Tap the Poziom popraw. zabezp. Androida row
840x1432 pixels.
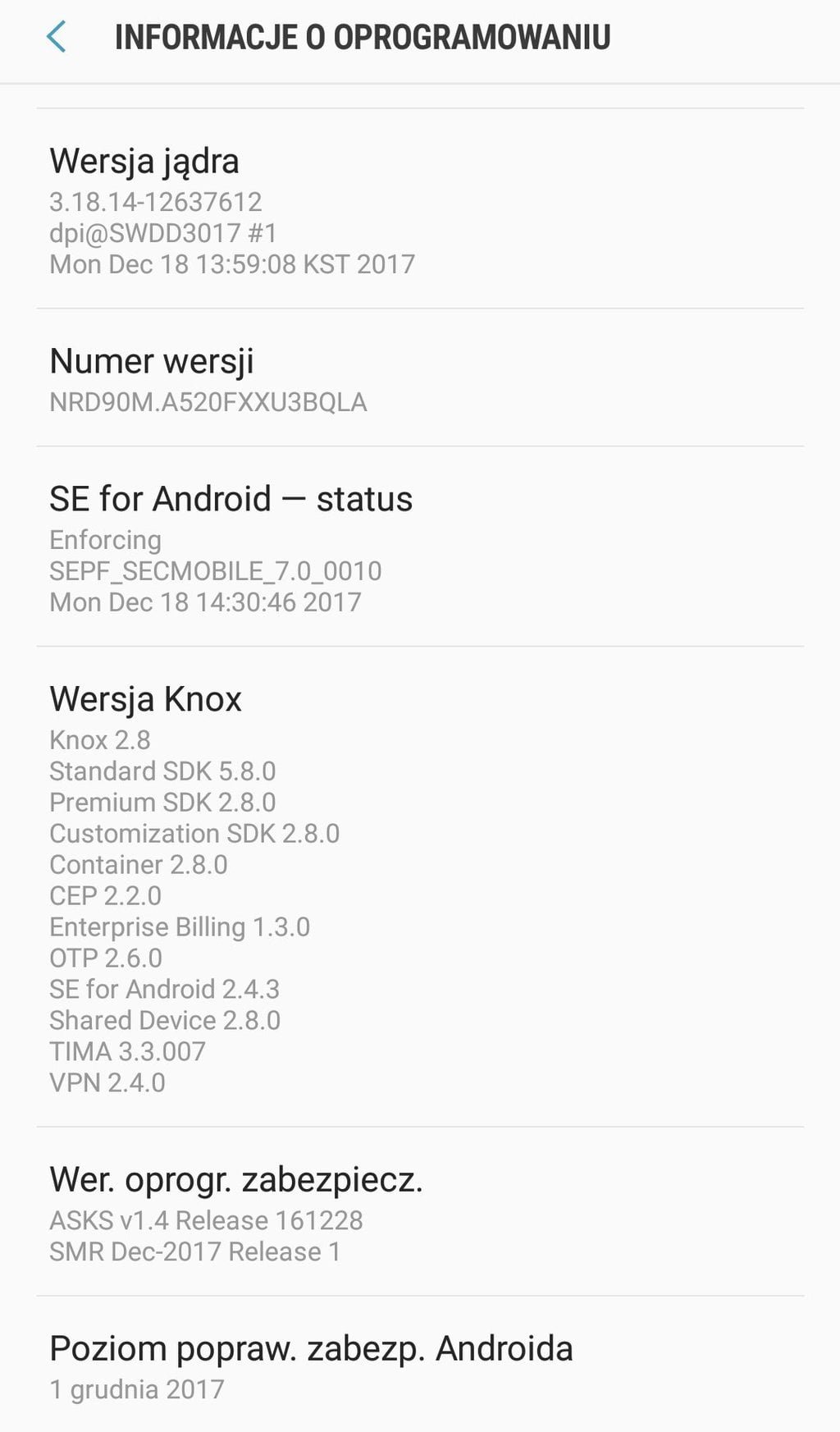coord(420,1365)
